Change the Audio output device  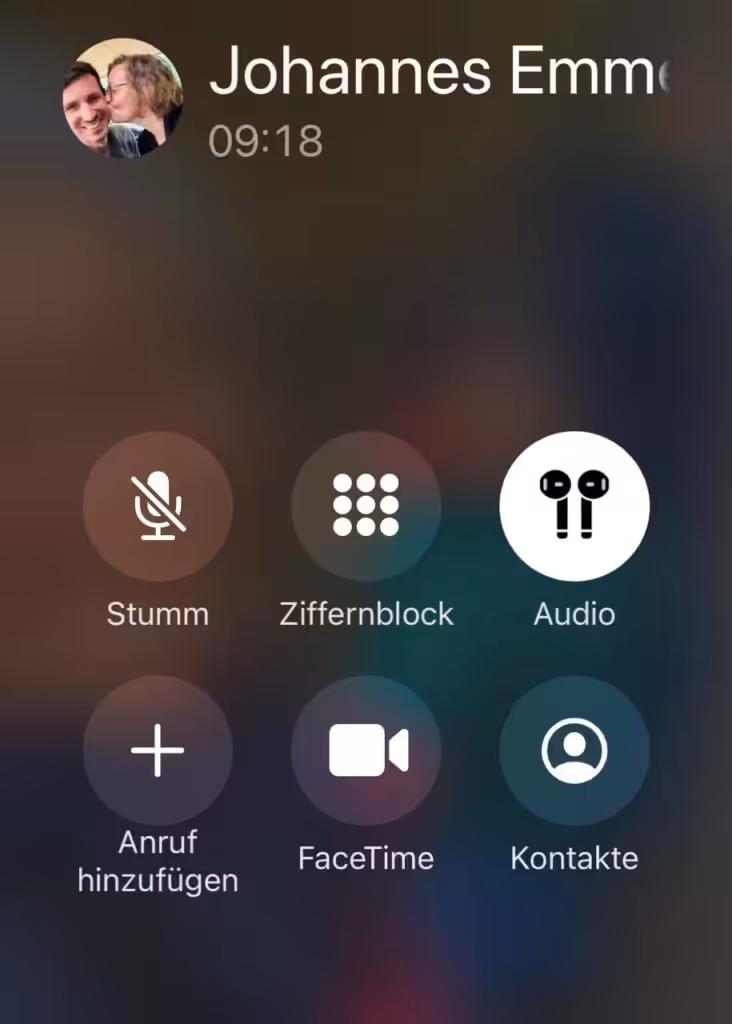(x=574, y=506)
